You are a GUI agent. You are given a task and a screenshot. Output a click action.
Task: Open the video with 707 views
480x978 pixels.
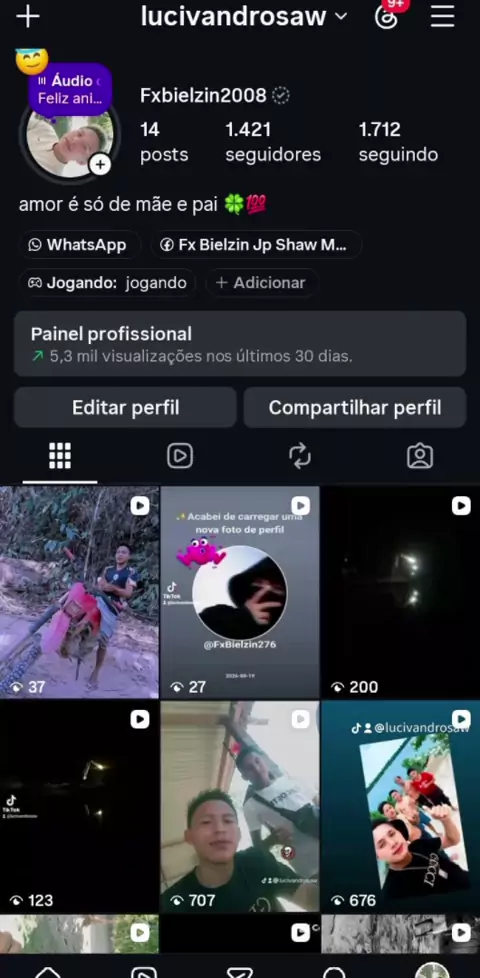(240, 806)
